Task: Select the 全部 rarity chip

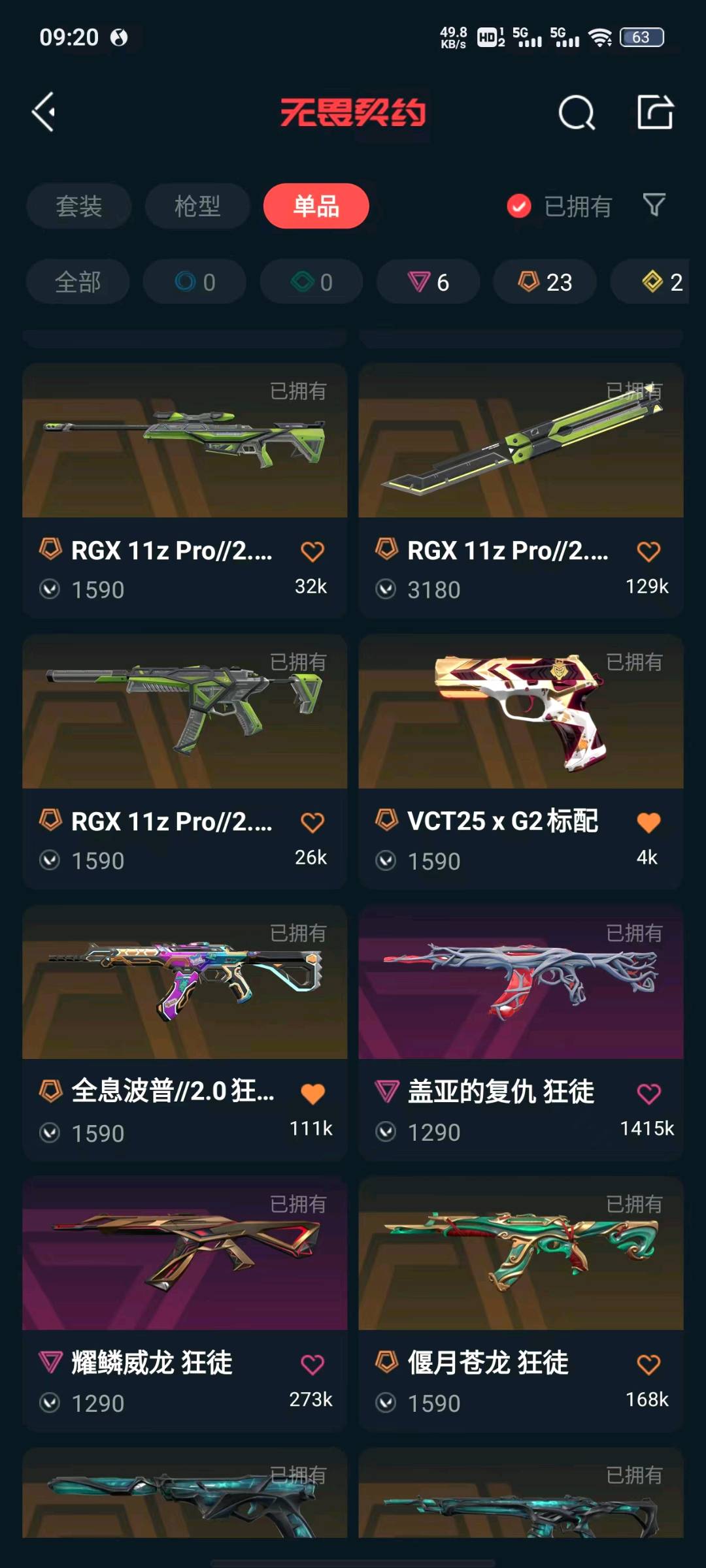Action: click(78, 282)
